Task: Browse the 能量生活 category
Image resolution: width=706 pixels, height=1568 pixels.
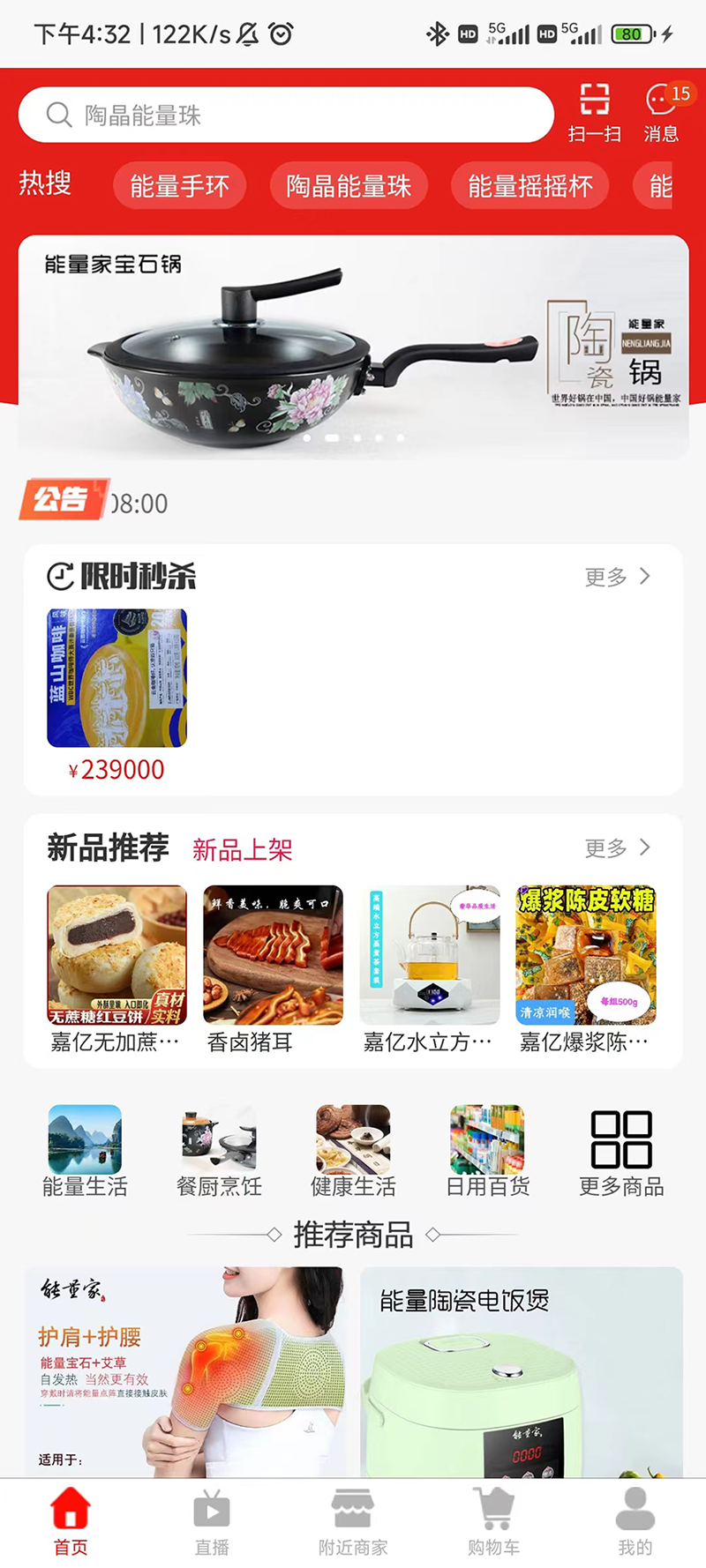Action: (85, 1151)
